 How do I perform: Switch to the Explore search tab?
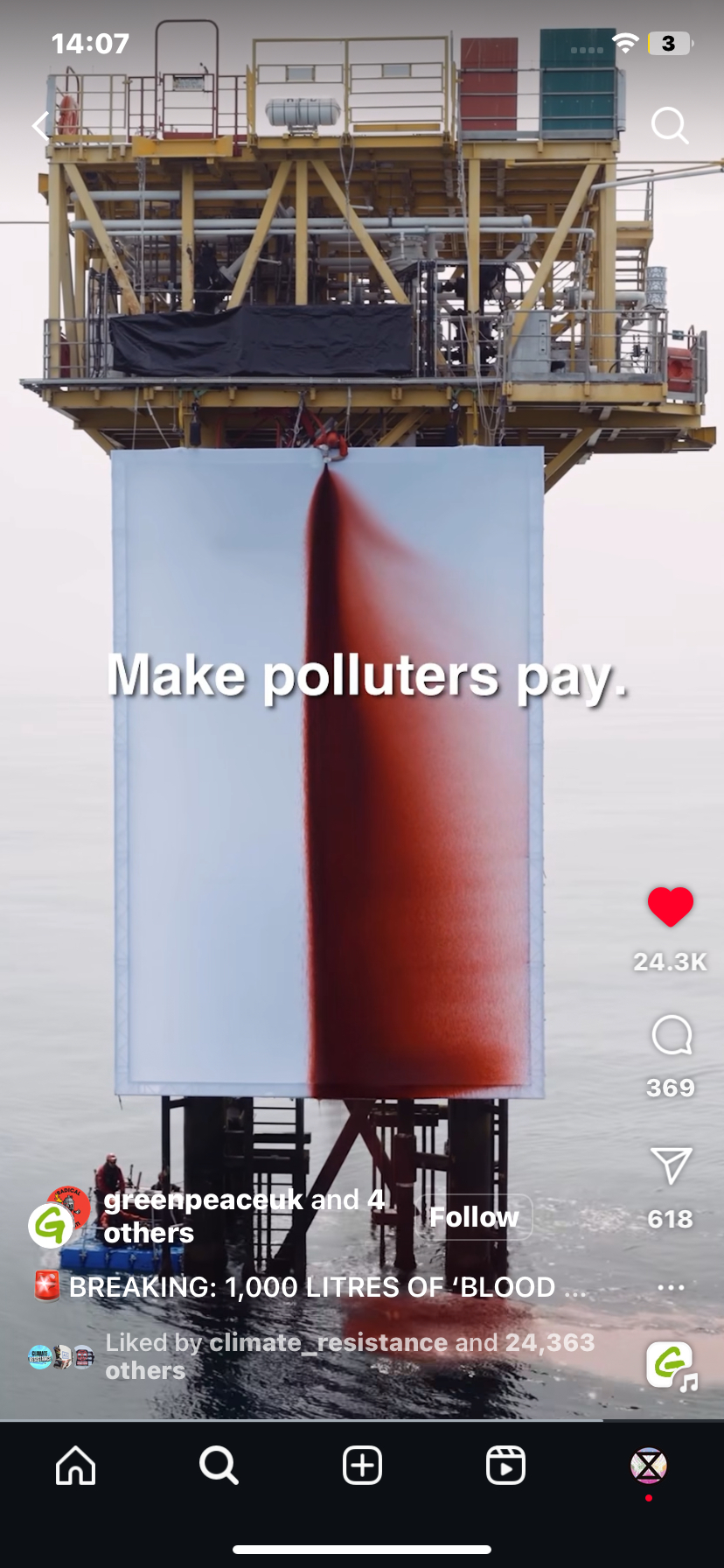(219, 1465)
